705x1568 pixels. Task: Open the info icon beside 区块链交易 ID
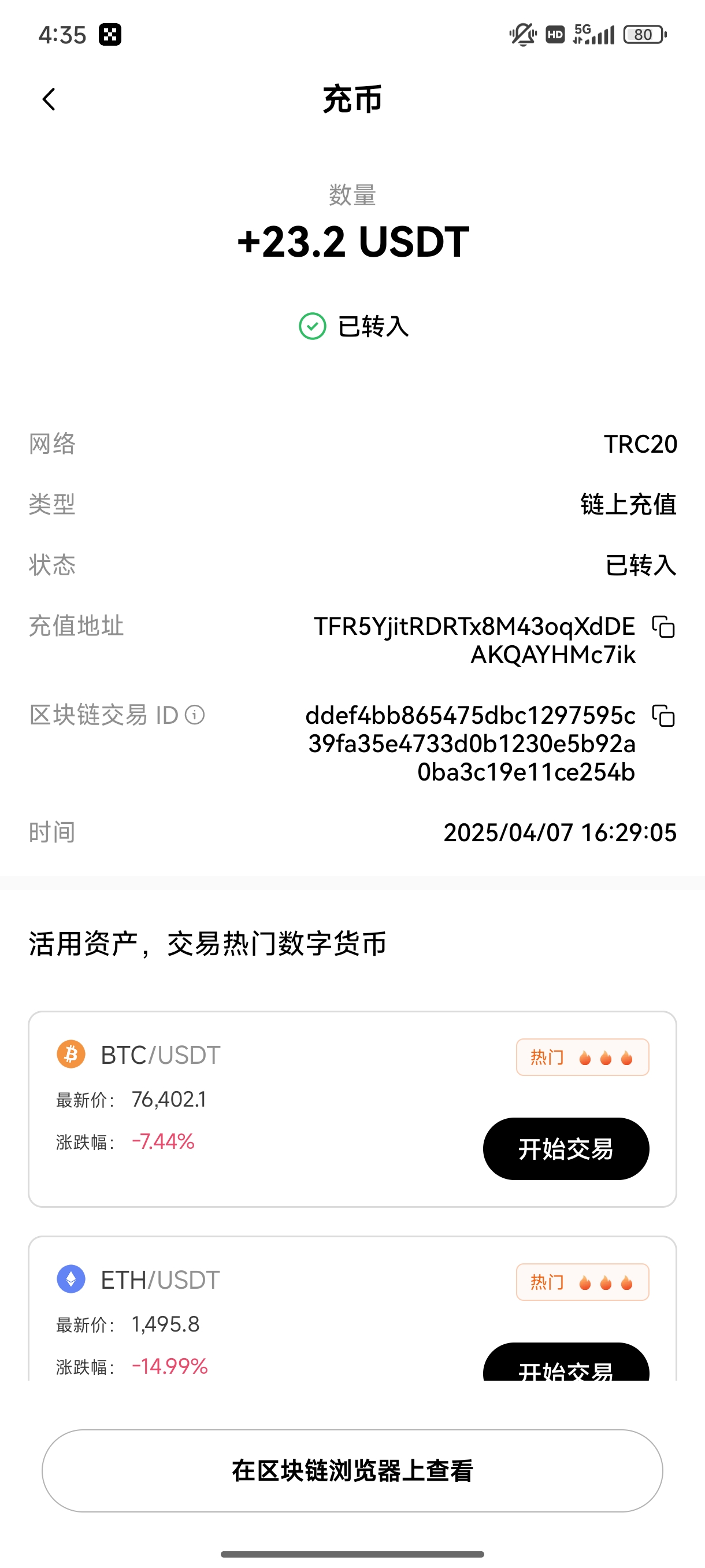(195, 715)
